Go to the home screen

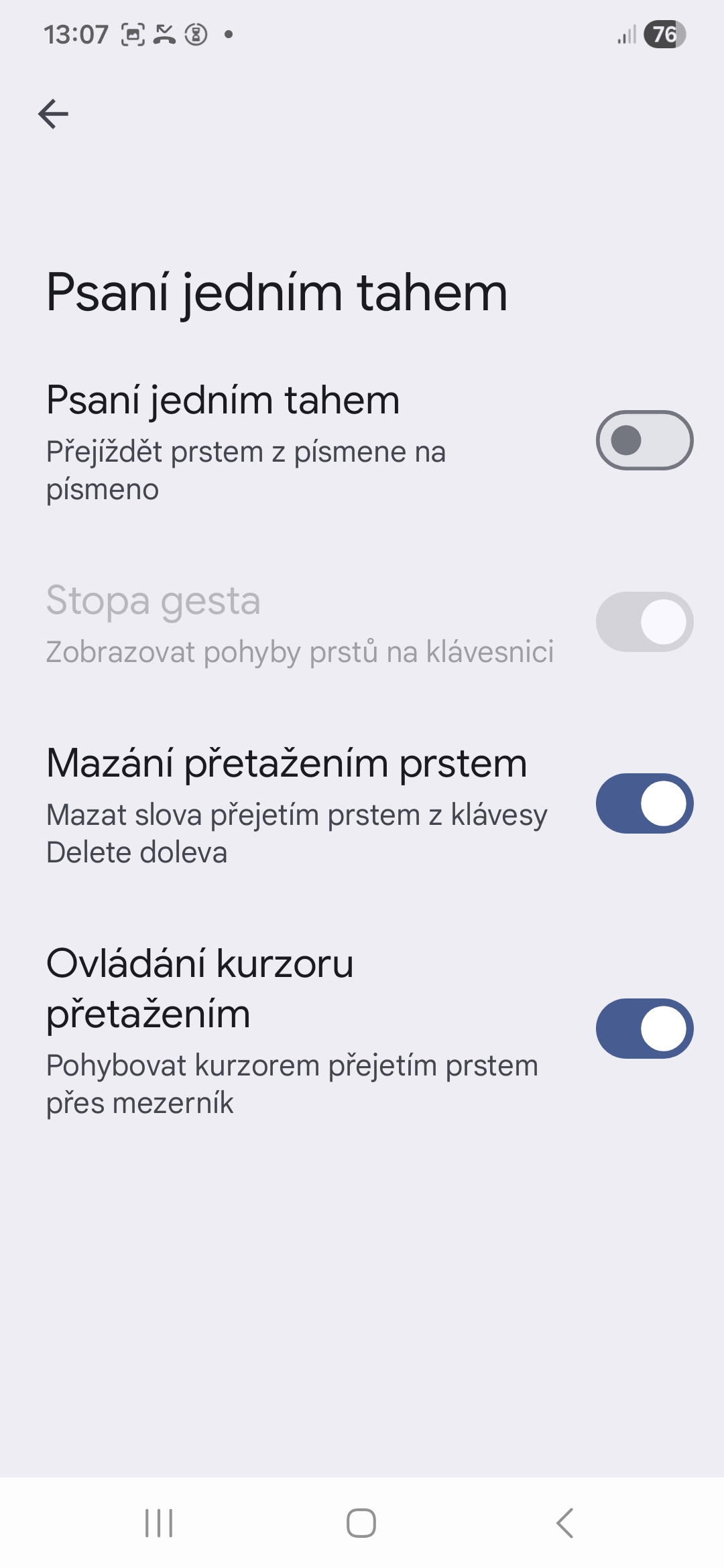click(361, 1523)
